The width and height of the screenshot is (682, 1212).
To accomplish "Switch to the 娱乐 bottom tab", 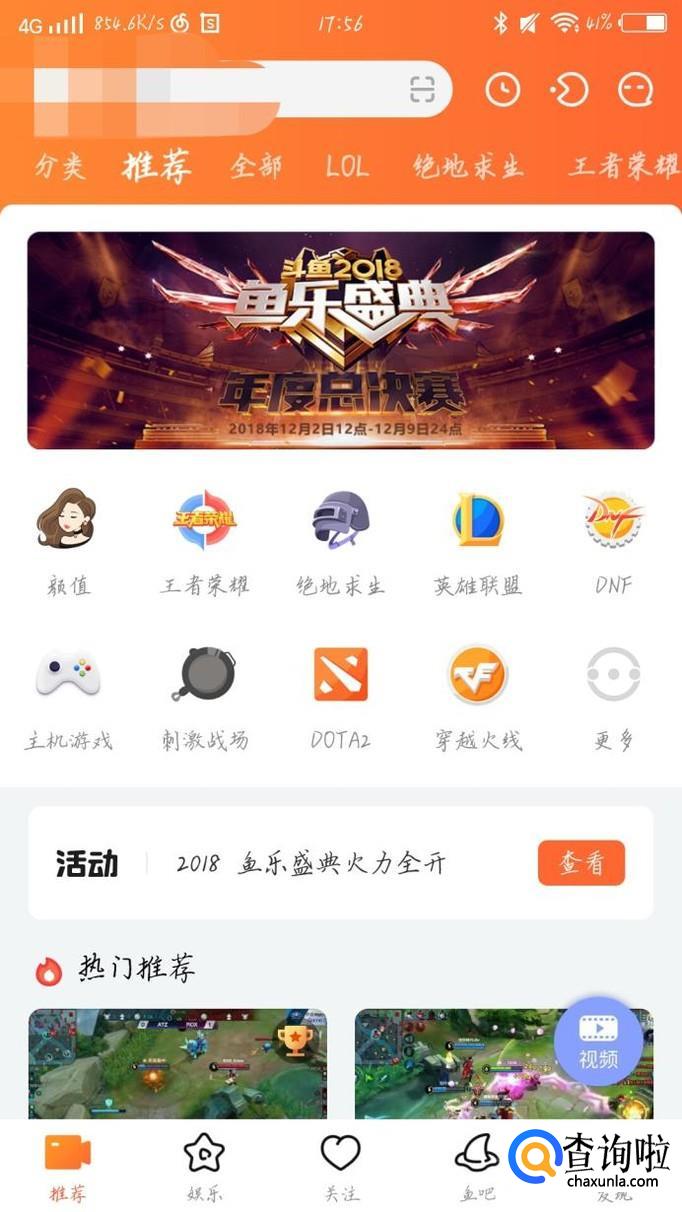I will (204, 1166).
